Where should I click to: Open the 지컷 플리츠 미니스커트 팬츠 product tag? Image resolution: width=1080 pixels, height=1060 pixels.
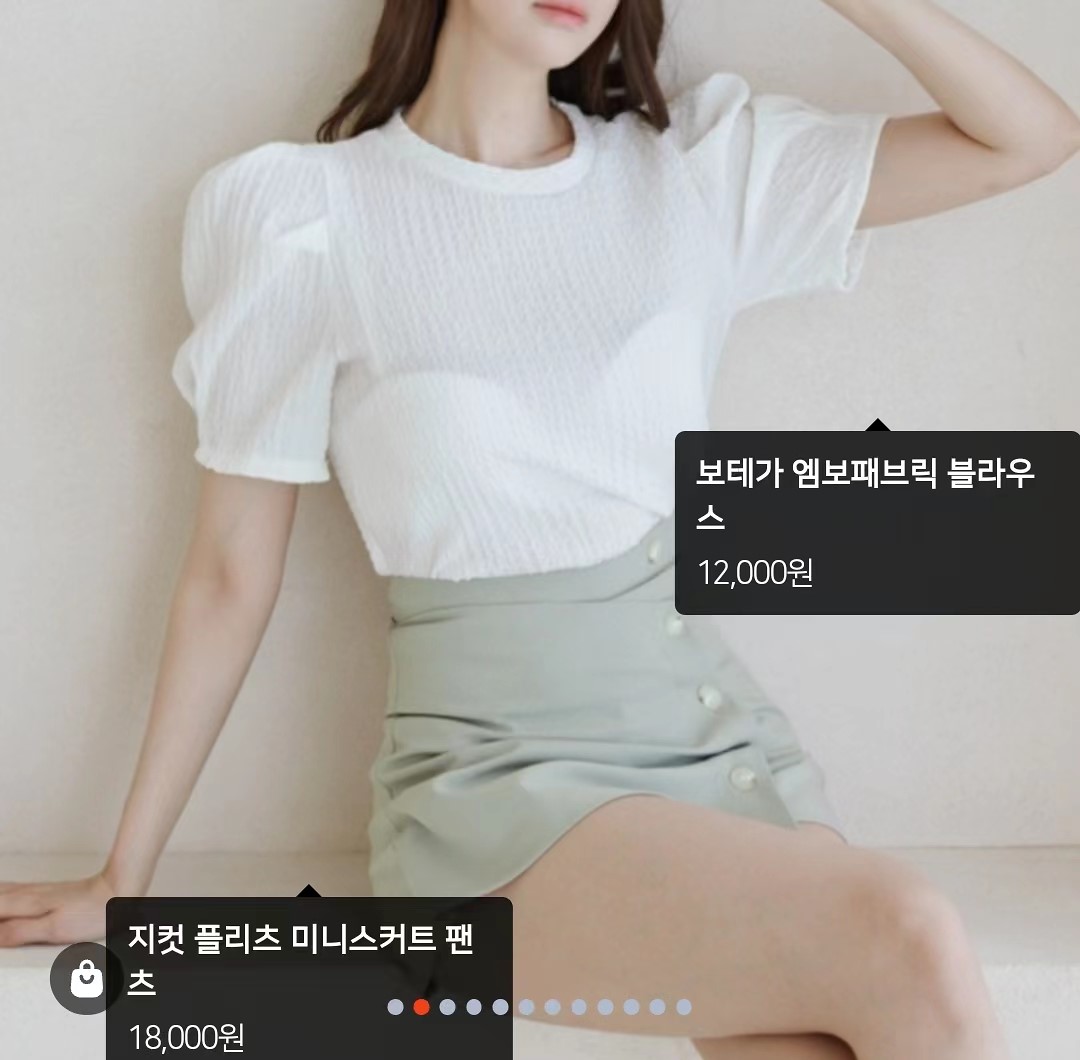309,975
